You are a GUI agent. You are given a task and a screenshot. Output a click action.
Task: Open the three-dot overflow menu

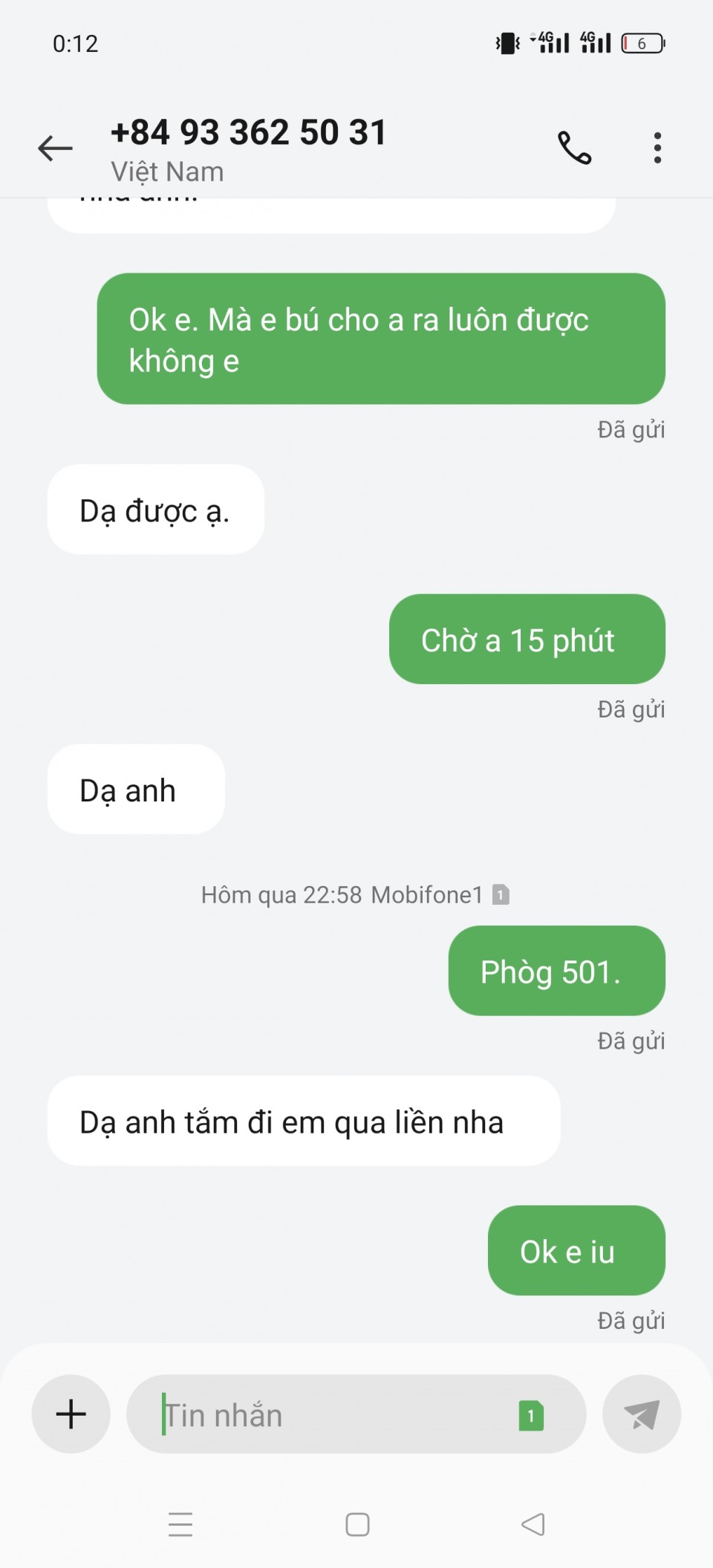[657, 148]
